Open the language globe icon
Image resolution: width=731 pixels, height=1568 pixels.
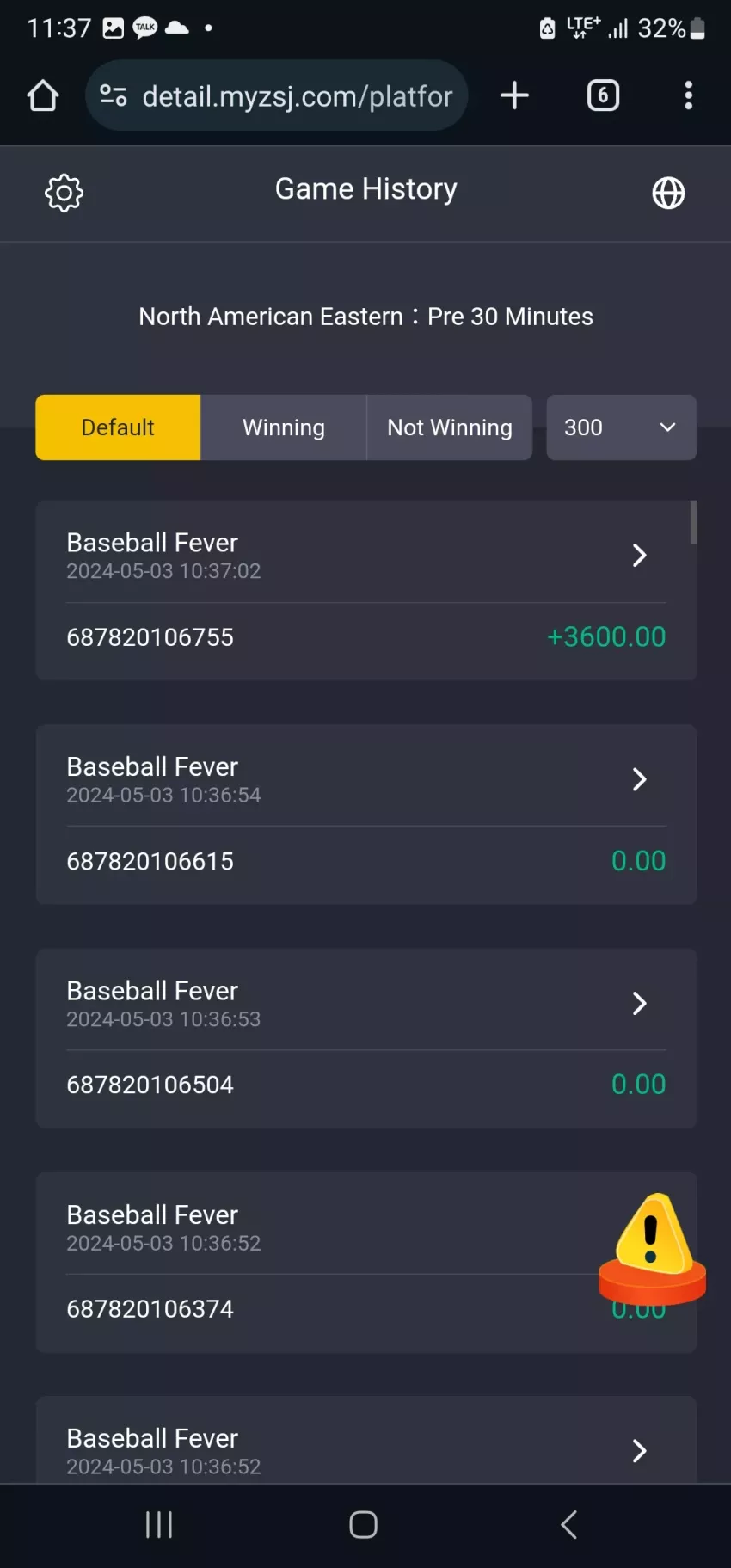668,193
